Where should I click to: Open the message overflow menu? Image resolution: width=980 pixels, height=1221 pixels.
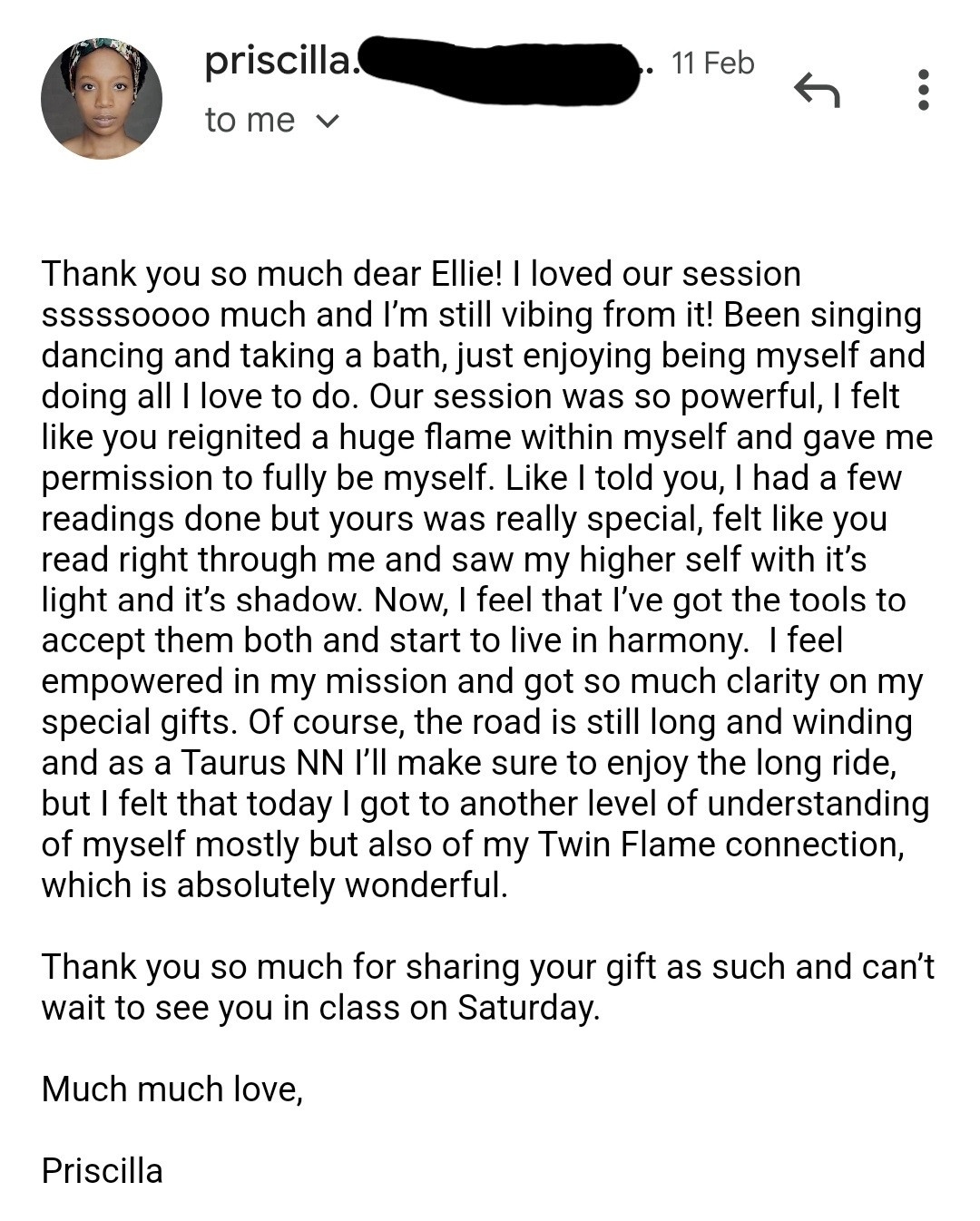[923, 90]
